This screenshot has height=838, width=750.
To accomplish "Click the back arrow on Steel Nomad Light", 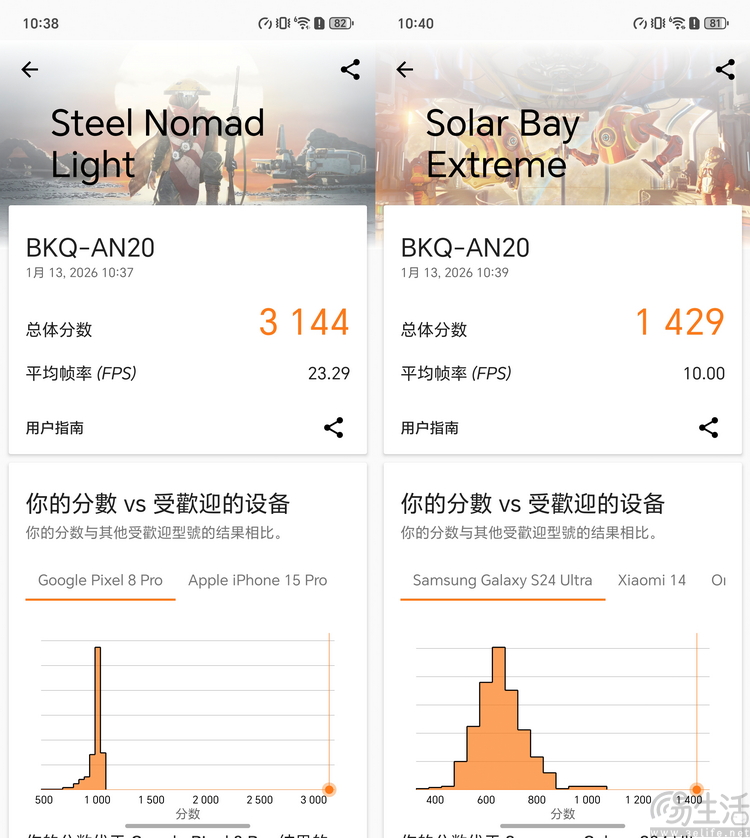I will coord(29,69).
